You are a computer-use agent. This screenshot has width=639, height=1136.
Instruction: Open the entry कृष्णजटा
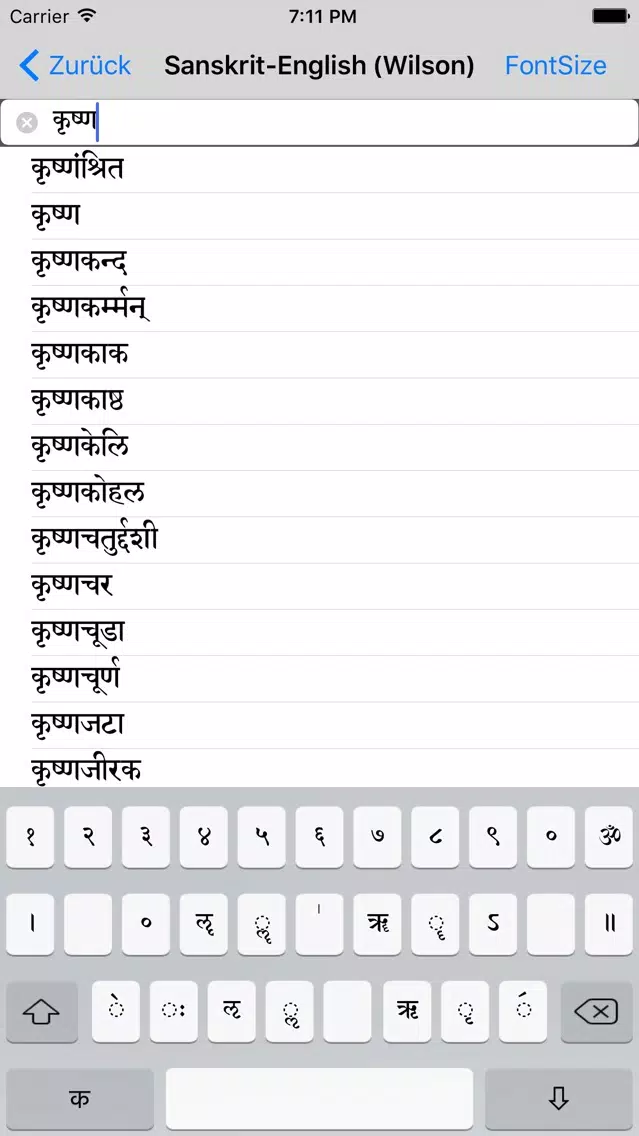click(x=320, y=726)
